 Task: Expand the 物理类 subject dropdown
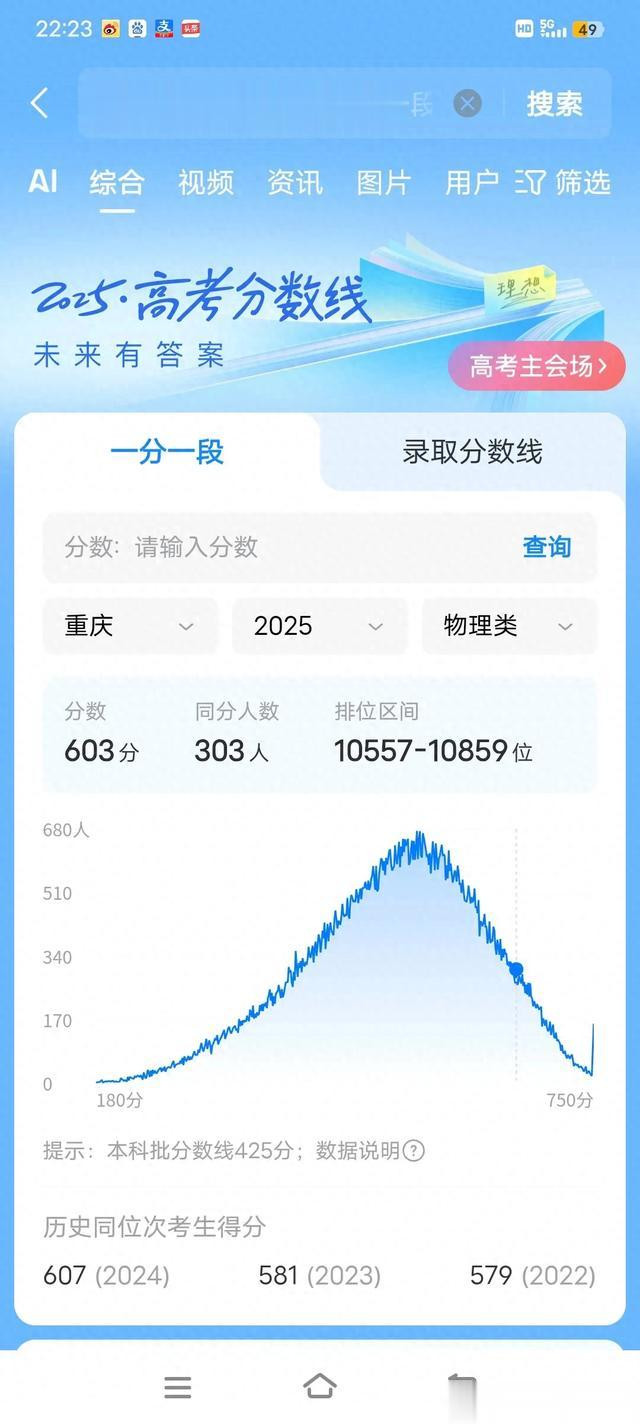coord(509,626)
